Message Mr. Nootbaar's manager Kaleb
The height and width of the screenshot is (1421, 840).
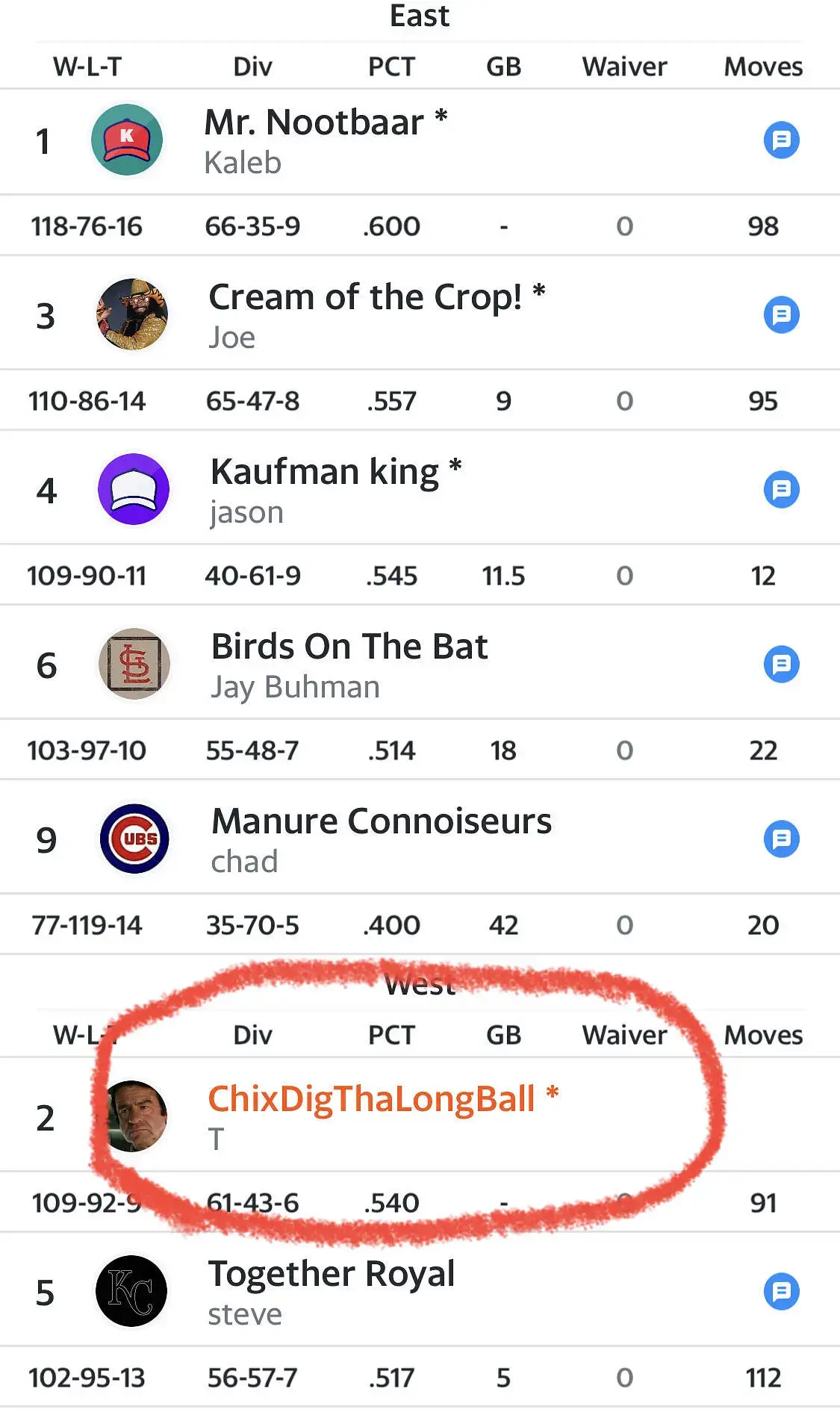(x=781, y=140)
